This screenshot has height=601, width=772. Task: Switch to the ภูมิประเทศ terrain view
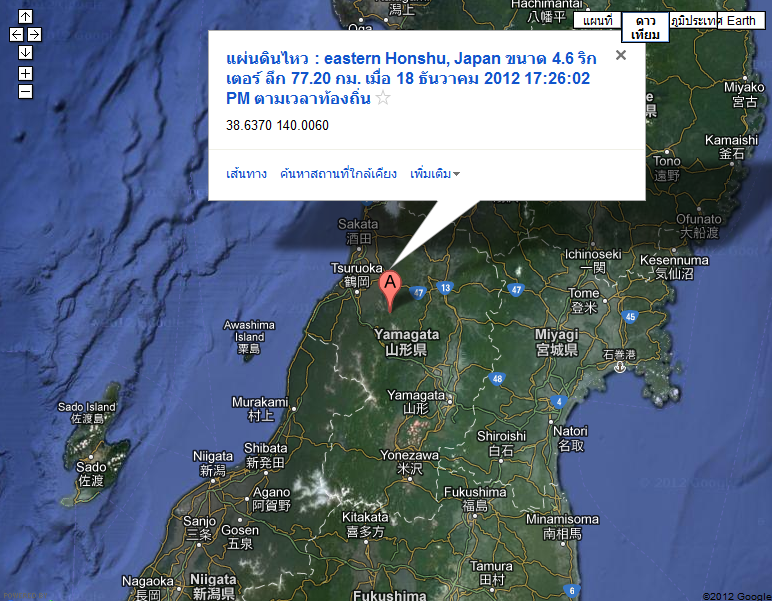click(x=695, y=21)
